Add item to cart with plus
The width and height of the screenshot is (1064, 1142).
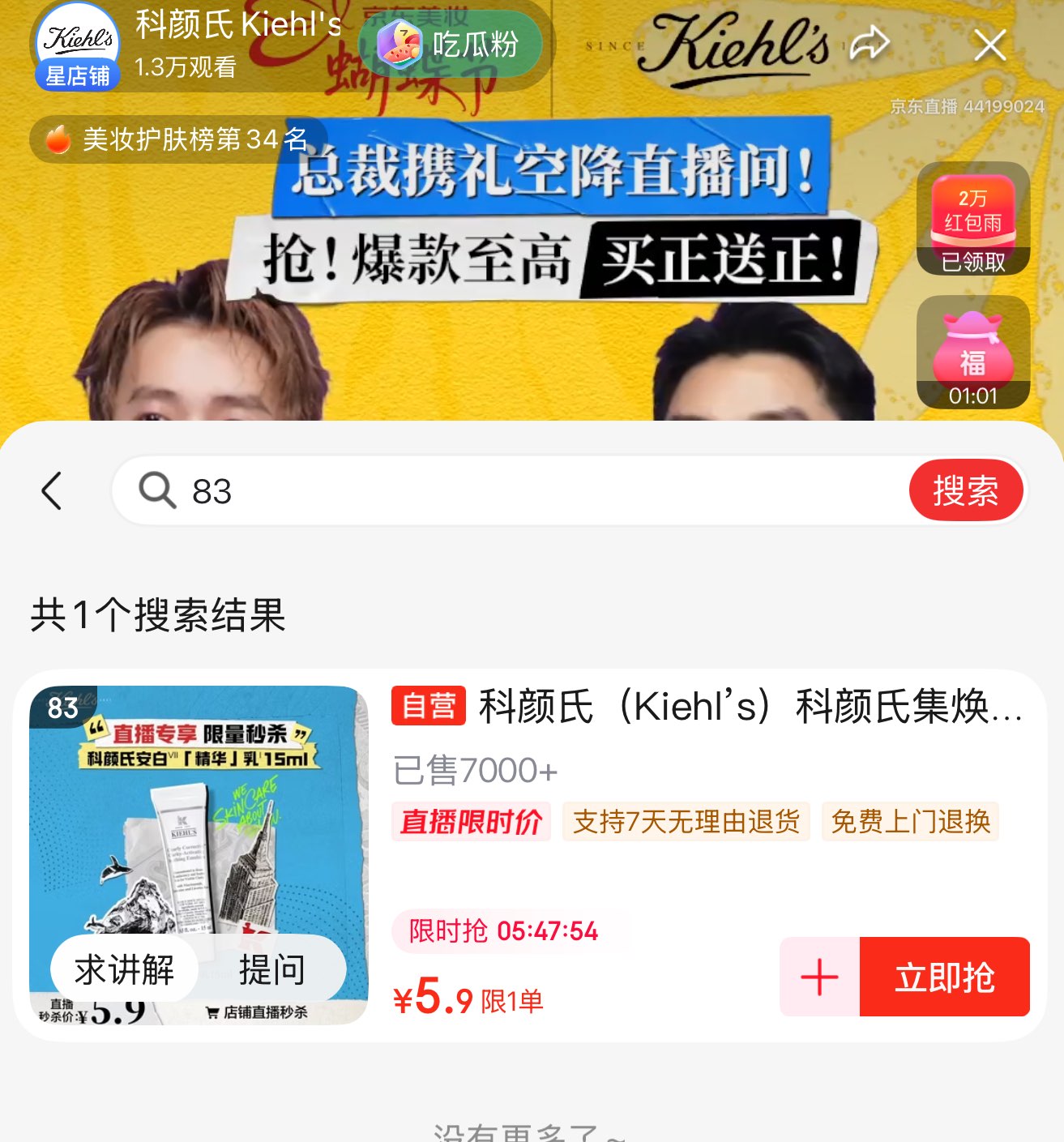[819, 977]
